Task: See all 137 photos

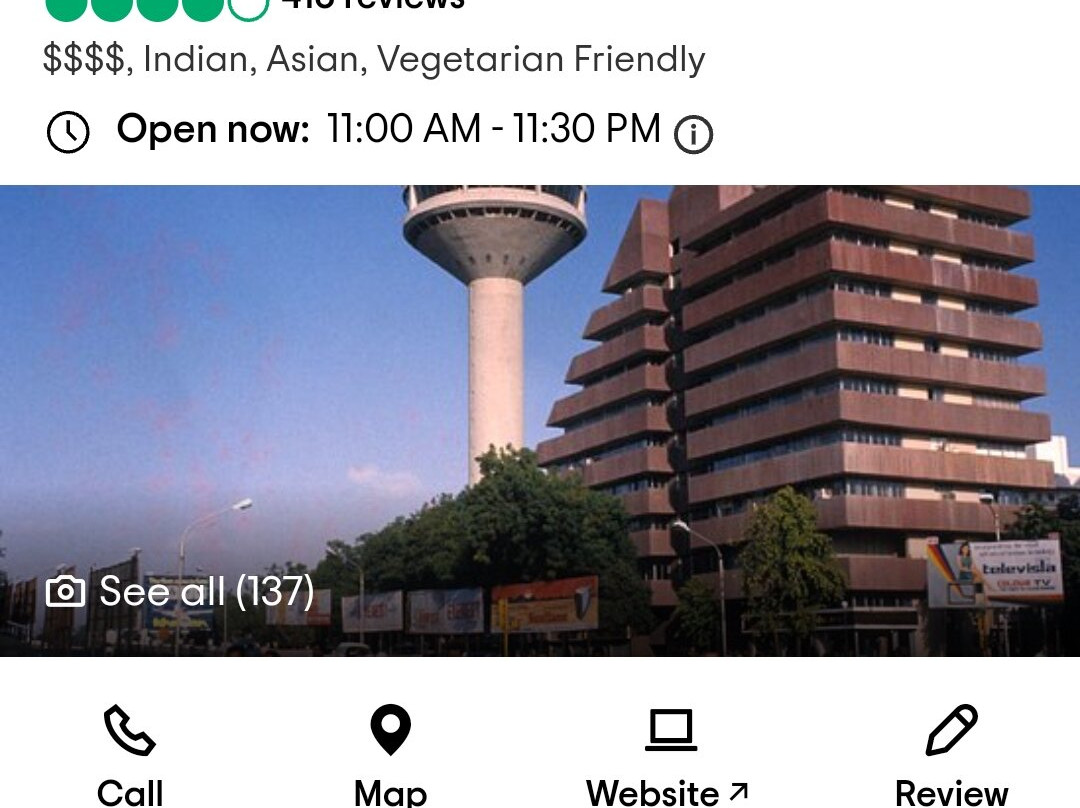Action: click(x=181, y=592)
